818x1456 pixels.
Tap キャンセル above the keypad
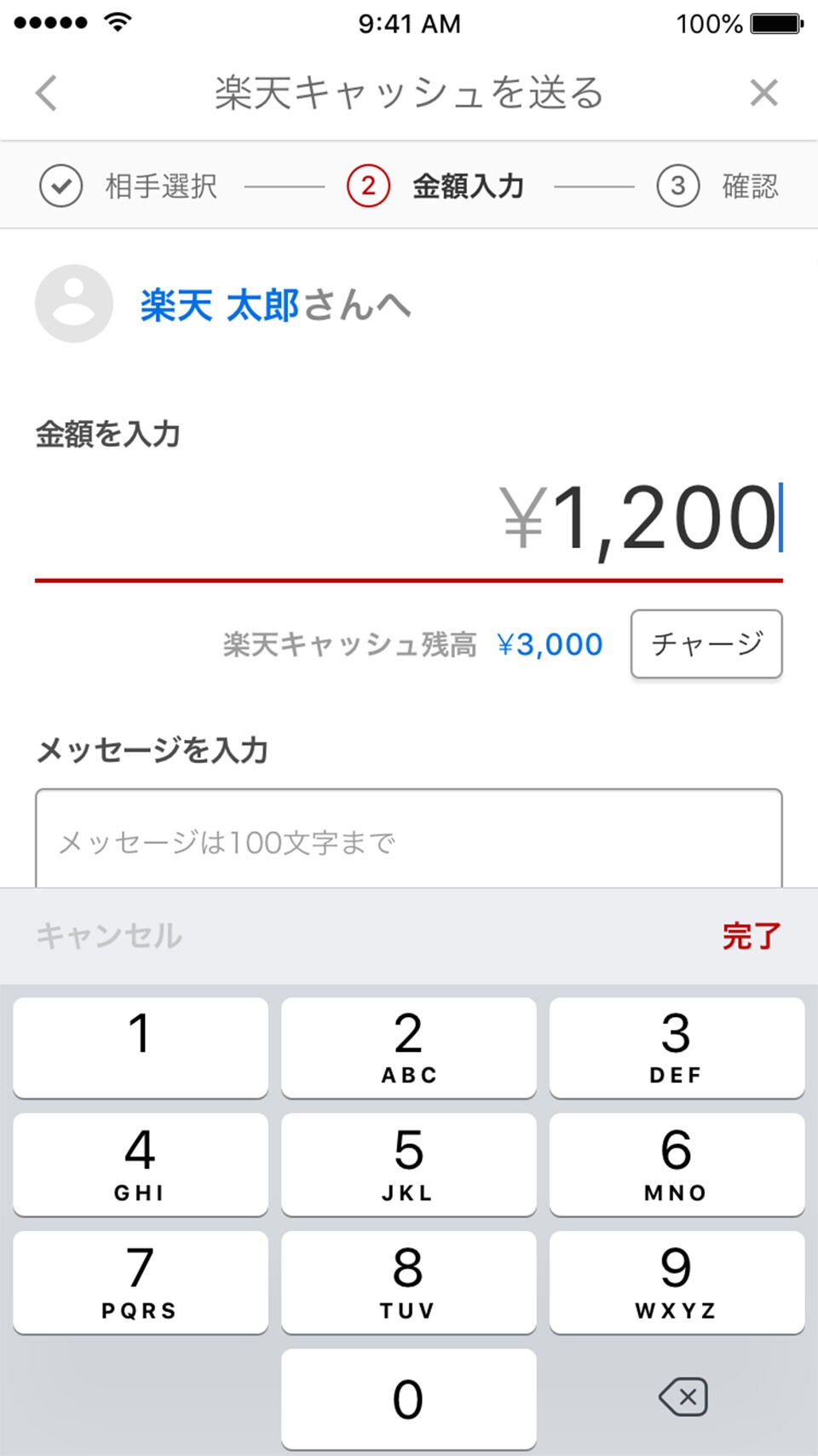click(109, 936)
